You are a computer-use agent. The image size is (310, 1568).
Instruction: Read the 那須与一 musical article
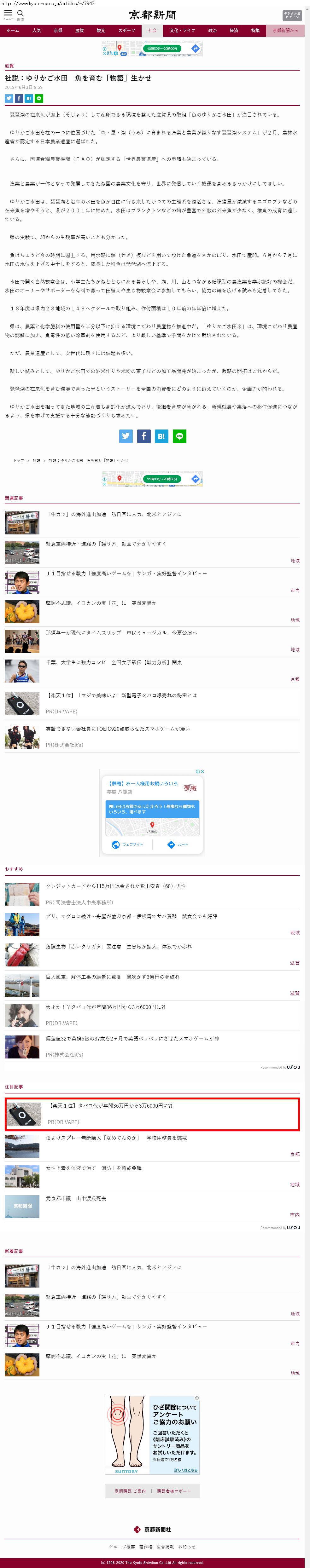[121, 632]
